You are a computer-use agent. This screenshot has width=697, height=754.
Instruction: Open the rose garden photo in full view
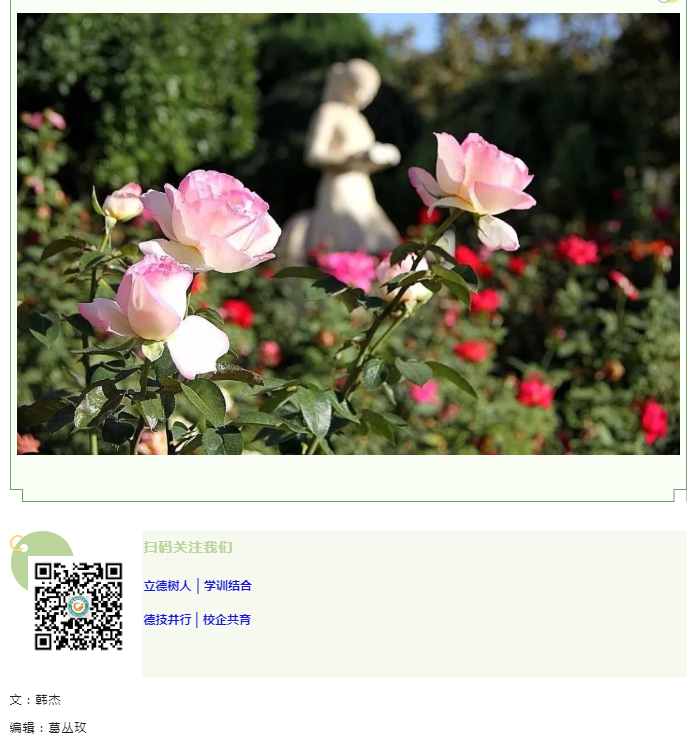pos(348,234)
